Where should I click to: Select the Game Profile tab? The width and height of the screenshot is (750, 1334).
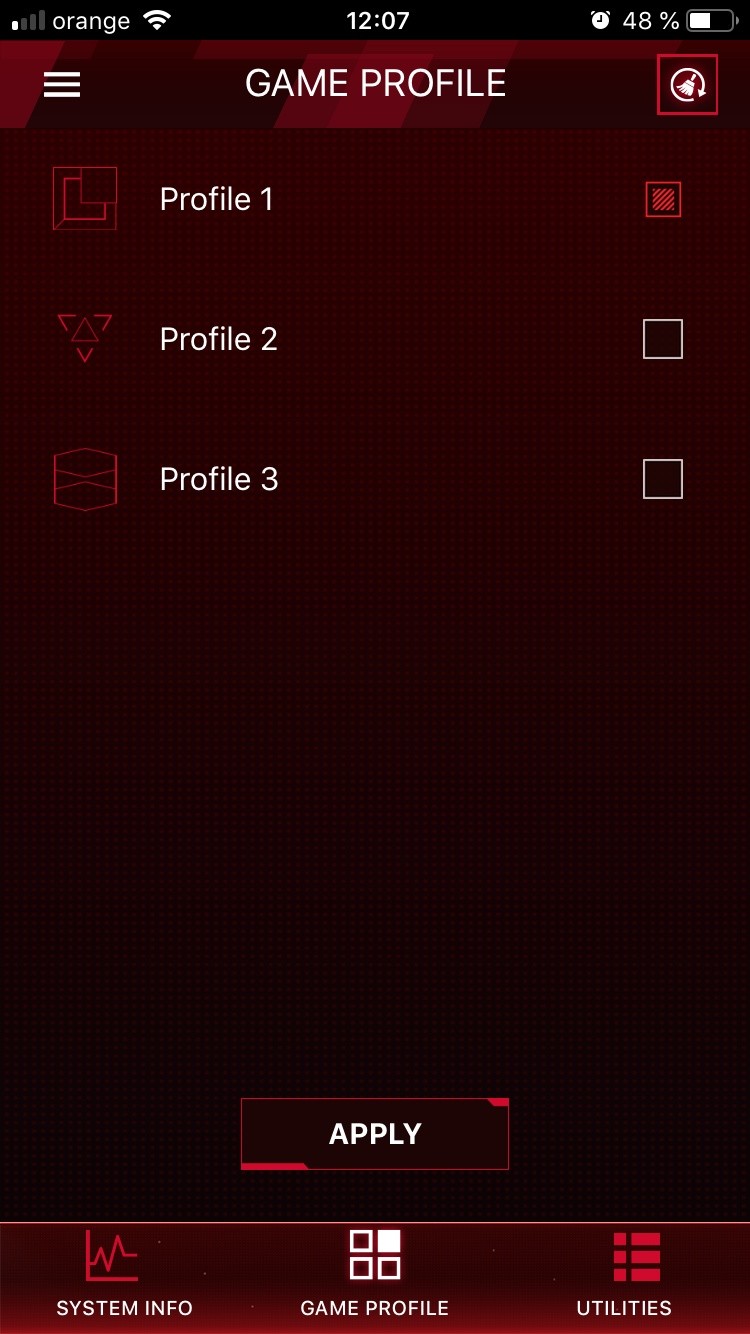pyautogui.click(x=375, y=1277)
